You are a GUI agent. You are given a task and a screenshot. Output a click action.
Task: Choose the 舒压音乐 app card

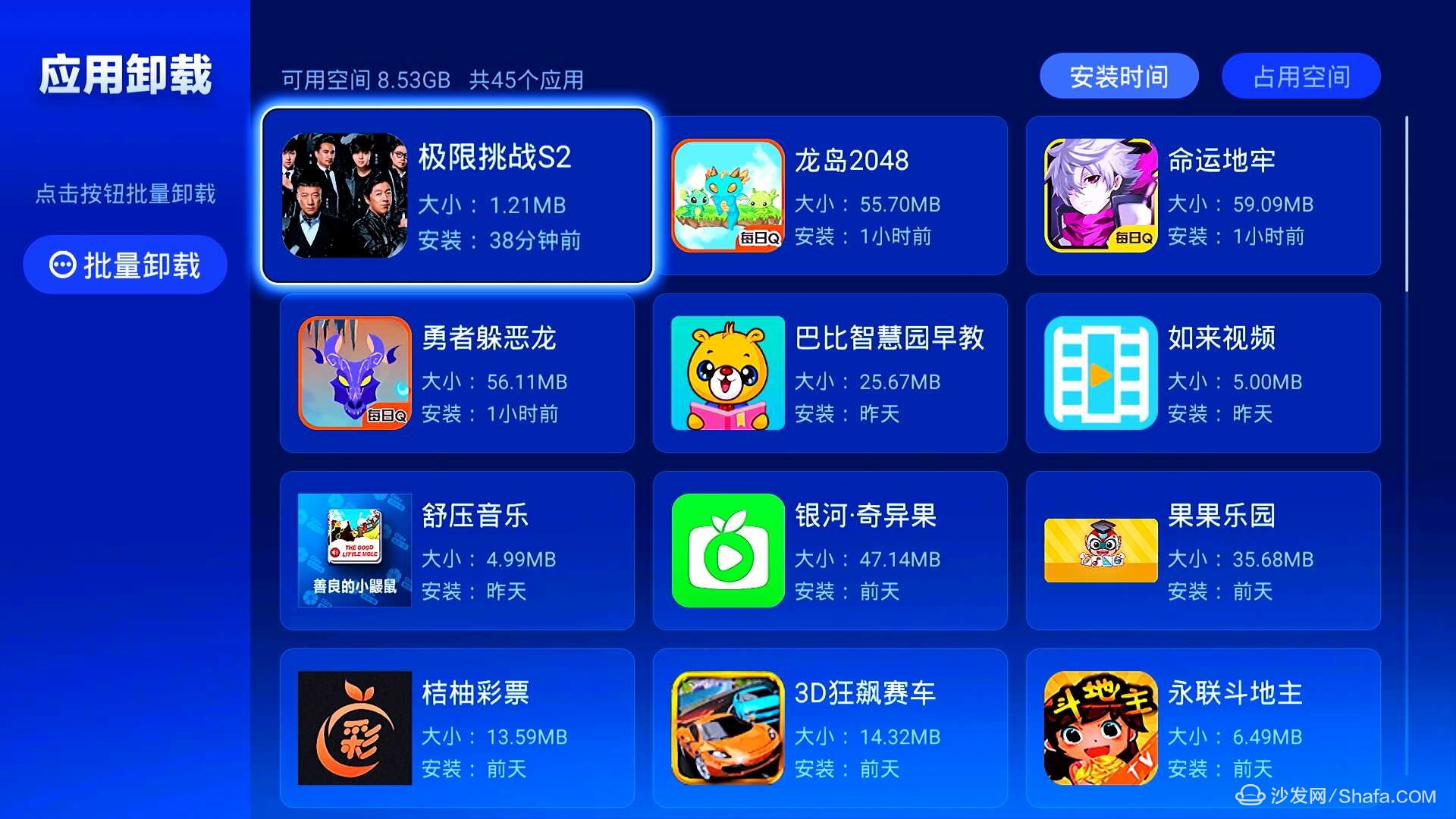457,551
